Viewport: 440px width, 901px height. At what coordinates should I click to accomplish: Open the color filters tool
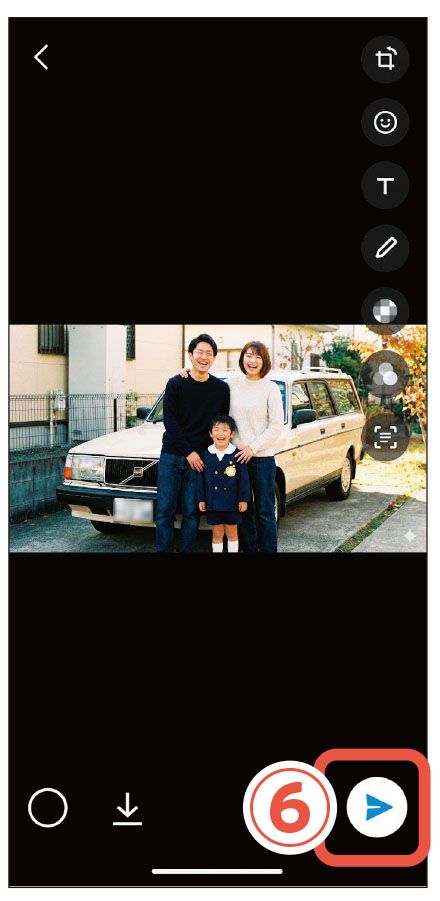tap(385, 374)
